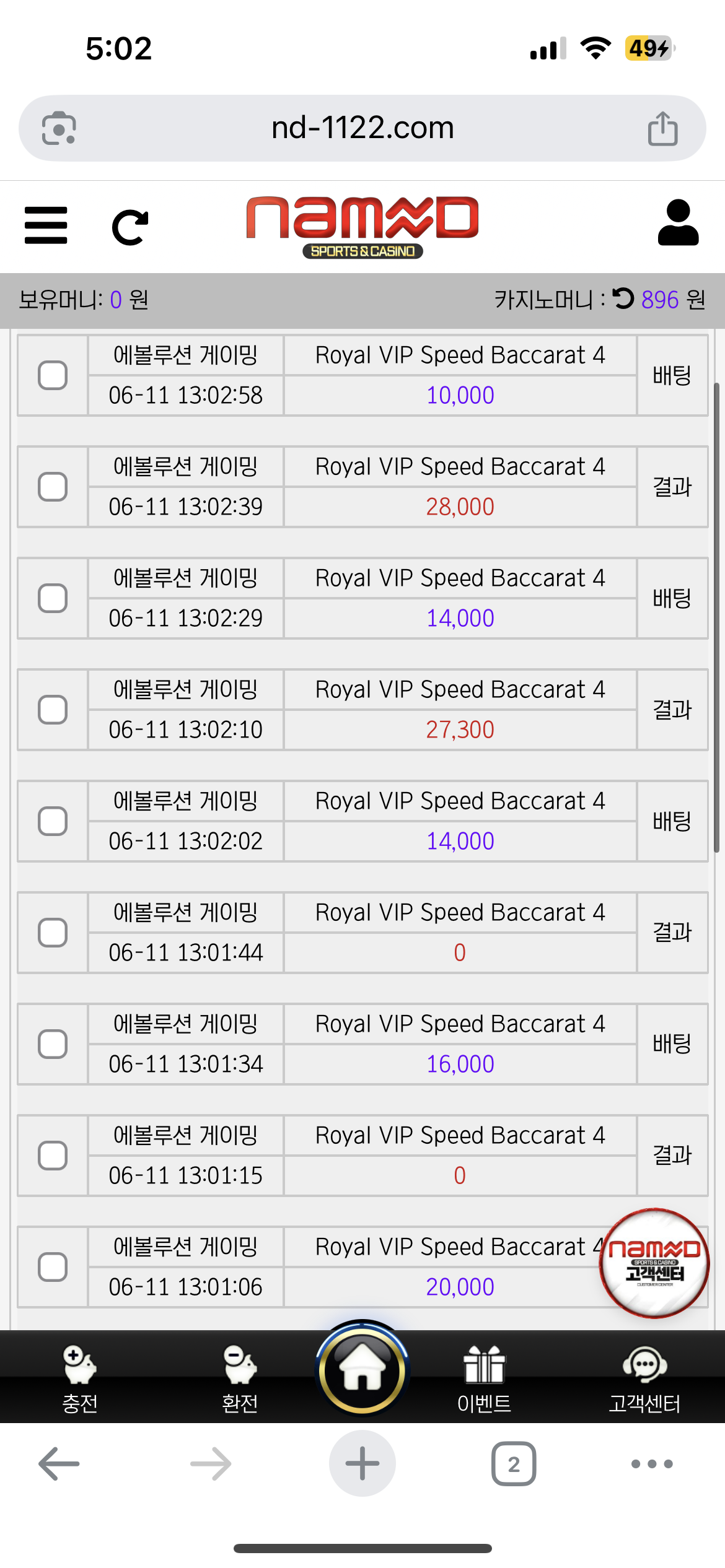Select the 13:01:06 row checkbox
This screenshot has height=1568, width=725.
[53, 1267]
